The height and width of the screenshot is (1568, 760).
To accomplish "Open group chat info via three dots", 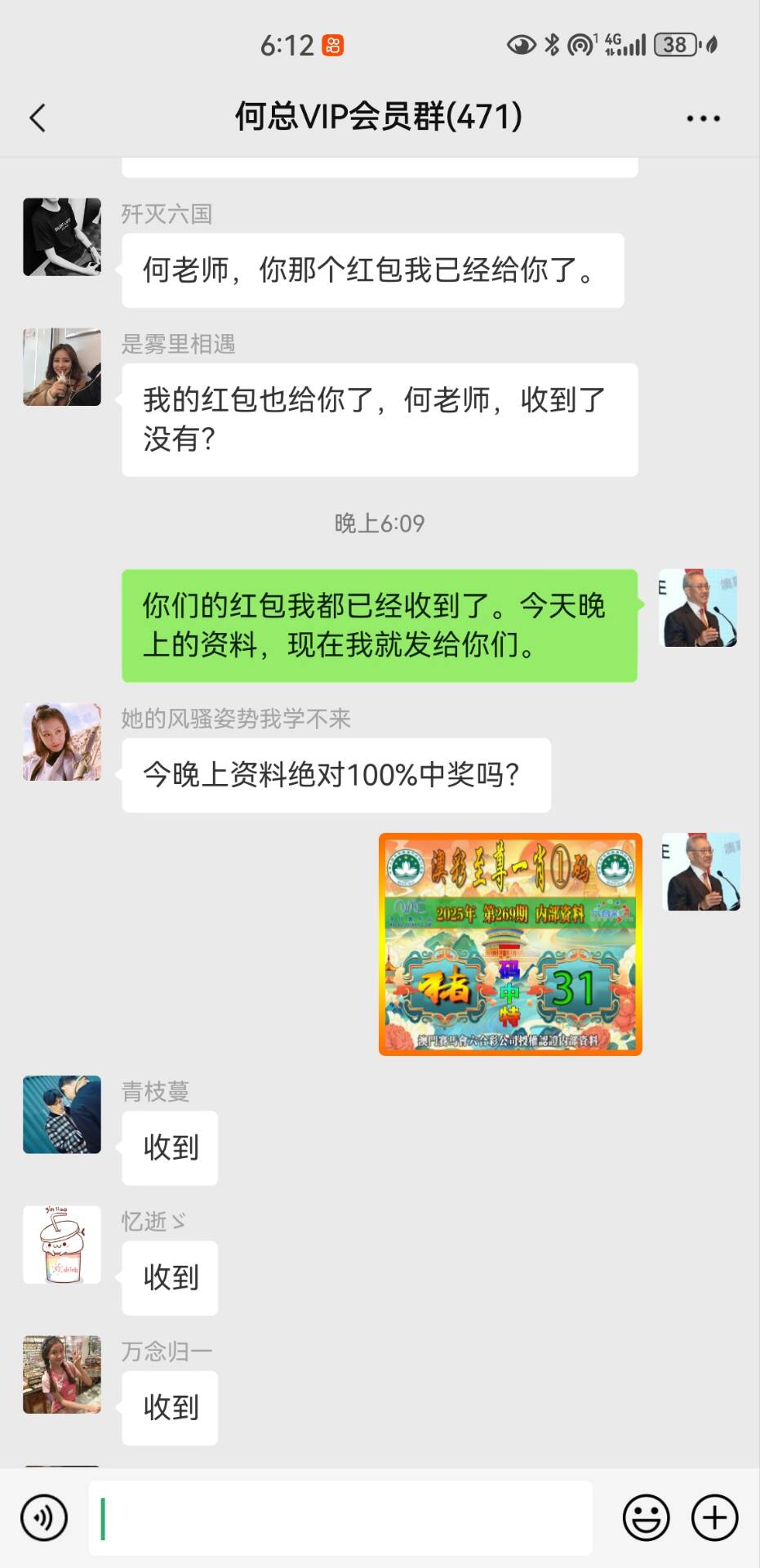I will click(702, 118).
